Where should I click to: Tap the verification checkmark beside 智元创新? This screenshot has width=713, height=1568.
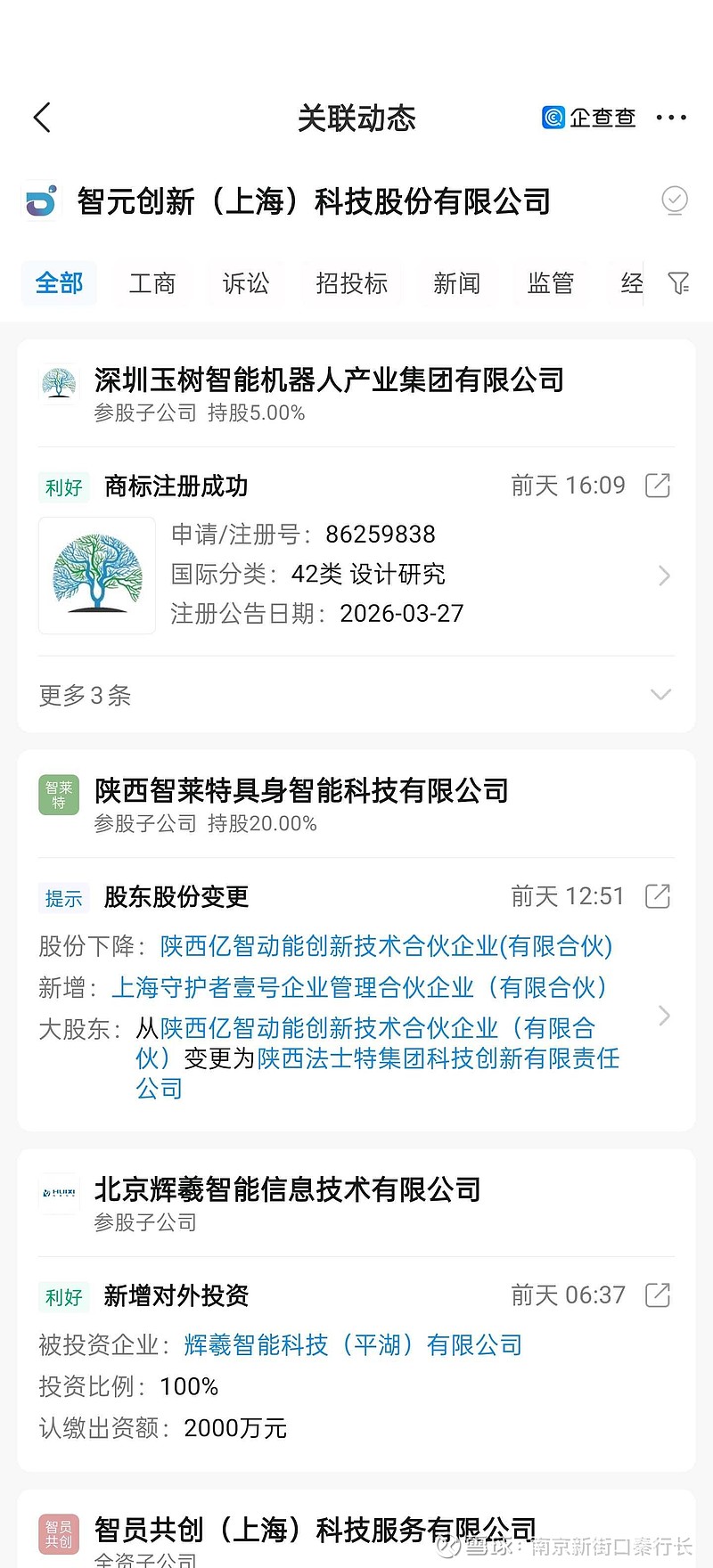[675, 201]
